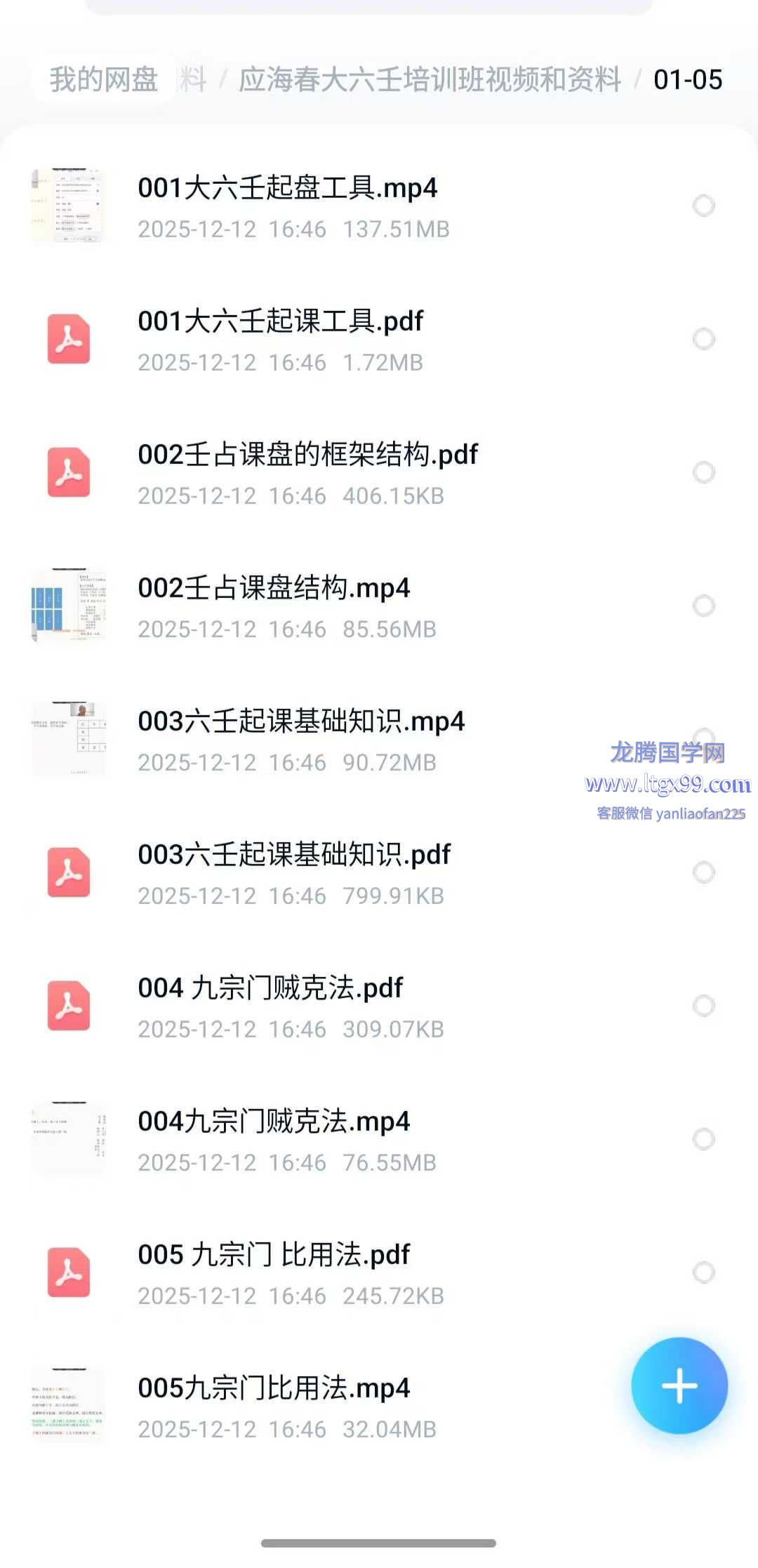Select the checkbox for 004九宗门贼克法.mp4

tap(703, 1139)
